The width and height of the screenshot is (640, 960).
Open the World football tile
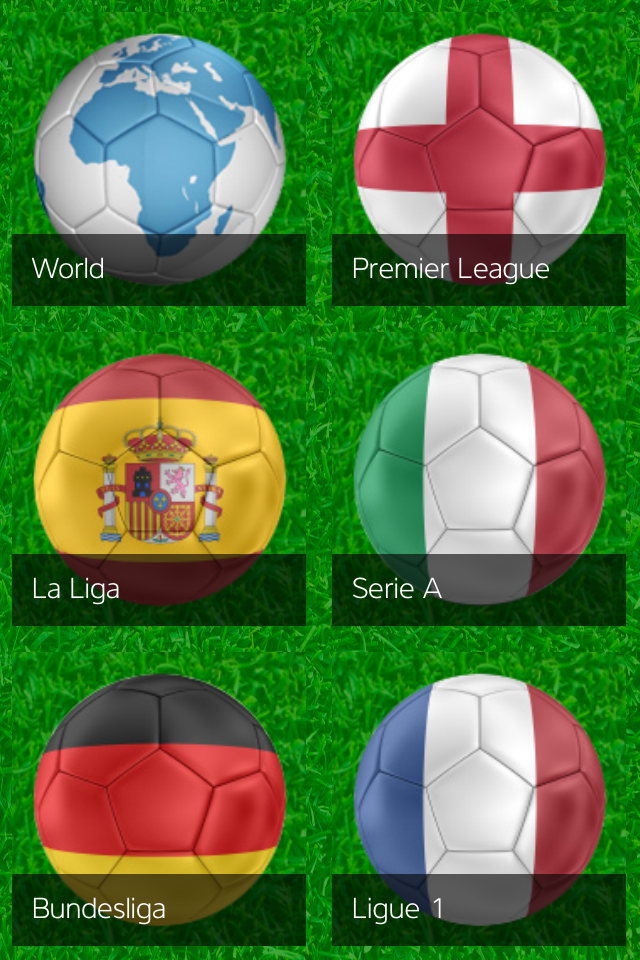(x=160, y=160)
